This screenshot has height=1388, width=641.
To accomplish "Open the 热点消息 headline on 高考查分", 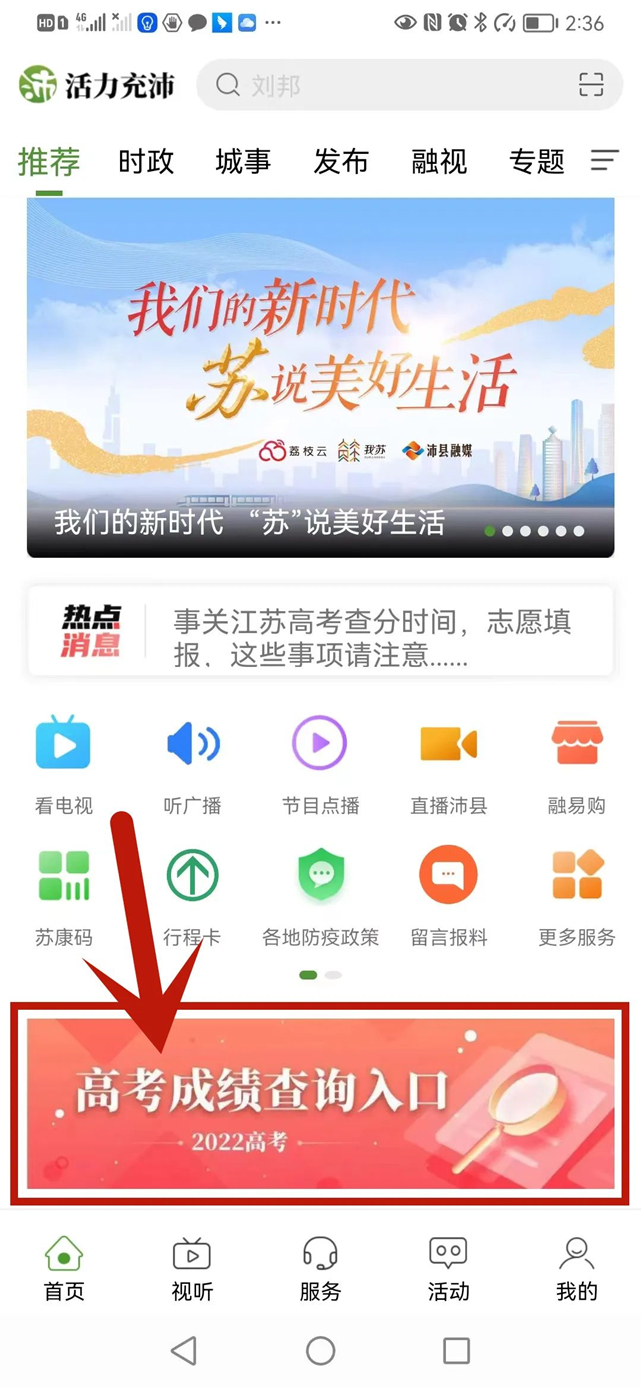I will point(372,639).
